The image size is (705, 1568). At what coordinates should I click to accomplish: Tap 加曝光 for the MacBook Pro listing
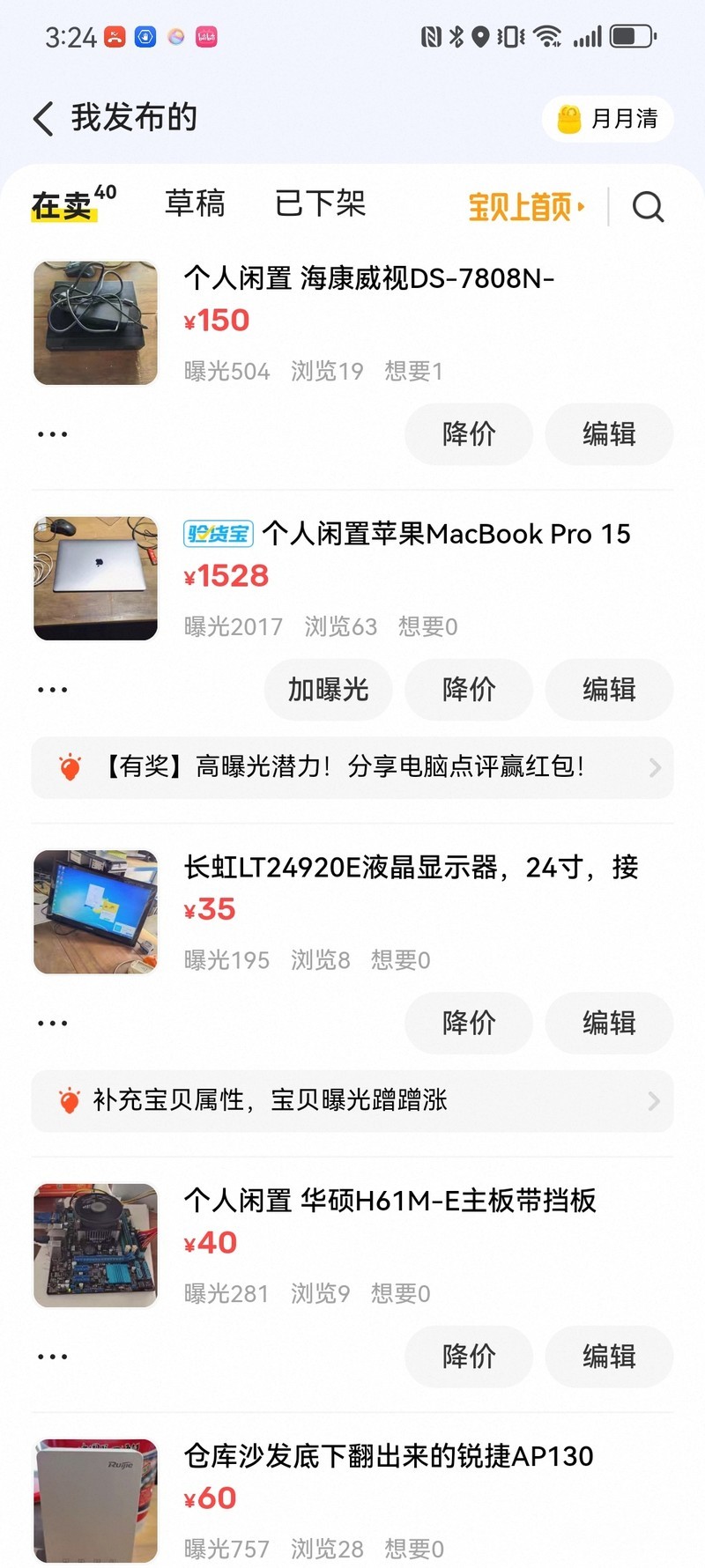click(x=328, y=689)
